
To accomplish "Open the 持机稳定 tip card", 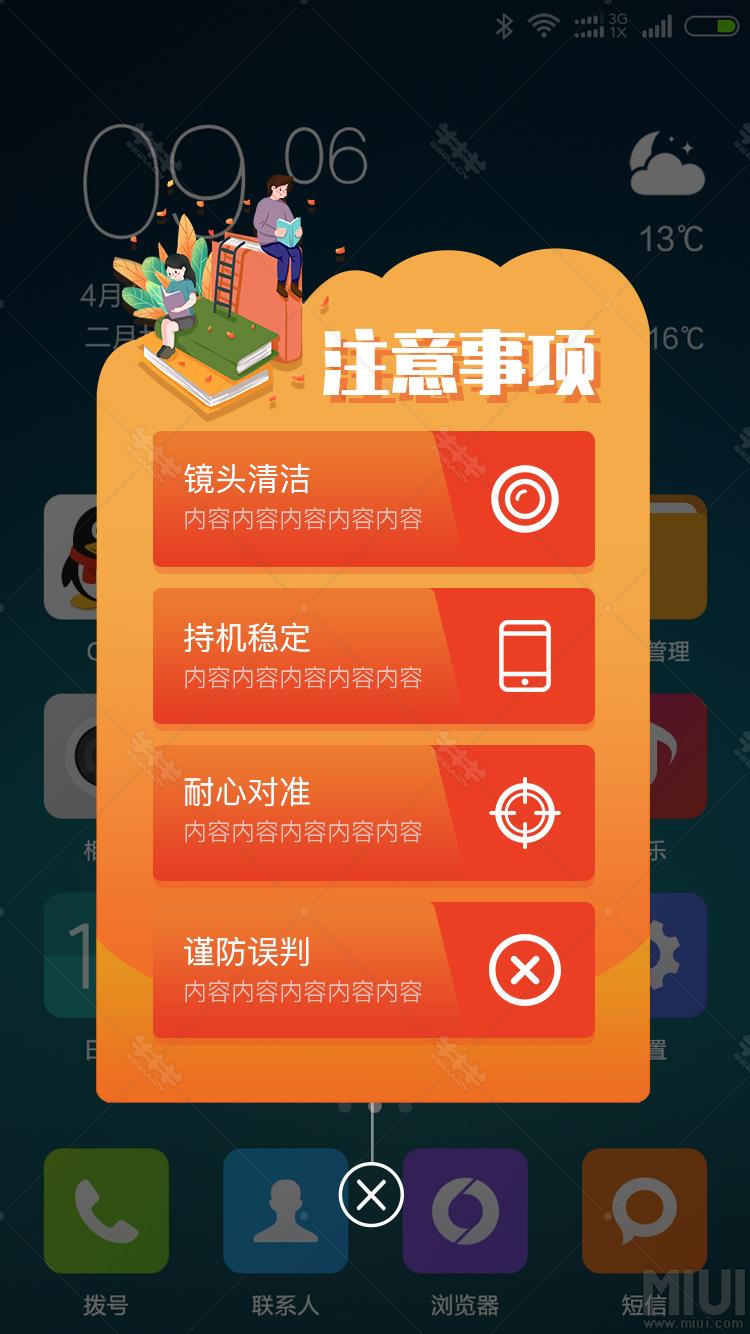I will 374,656.
